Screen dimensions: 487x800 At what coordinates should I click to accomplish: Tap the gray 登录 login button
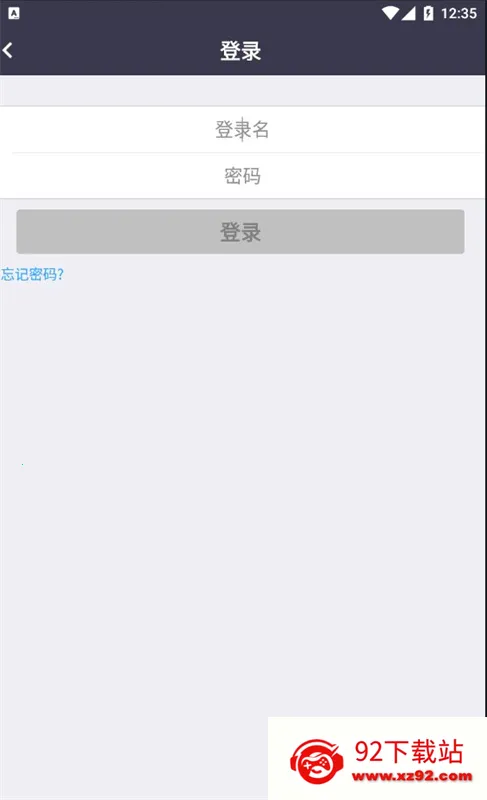tap(240, 232)
